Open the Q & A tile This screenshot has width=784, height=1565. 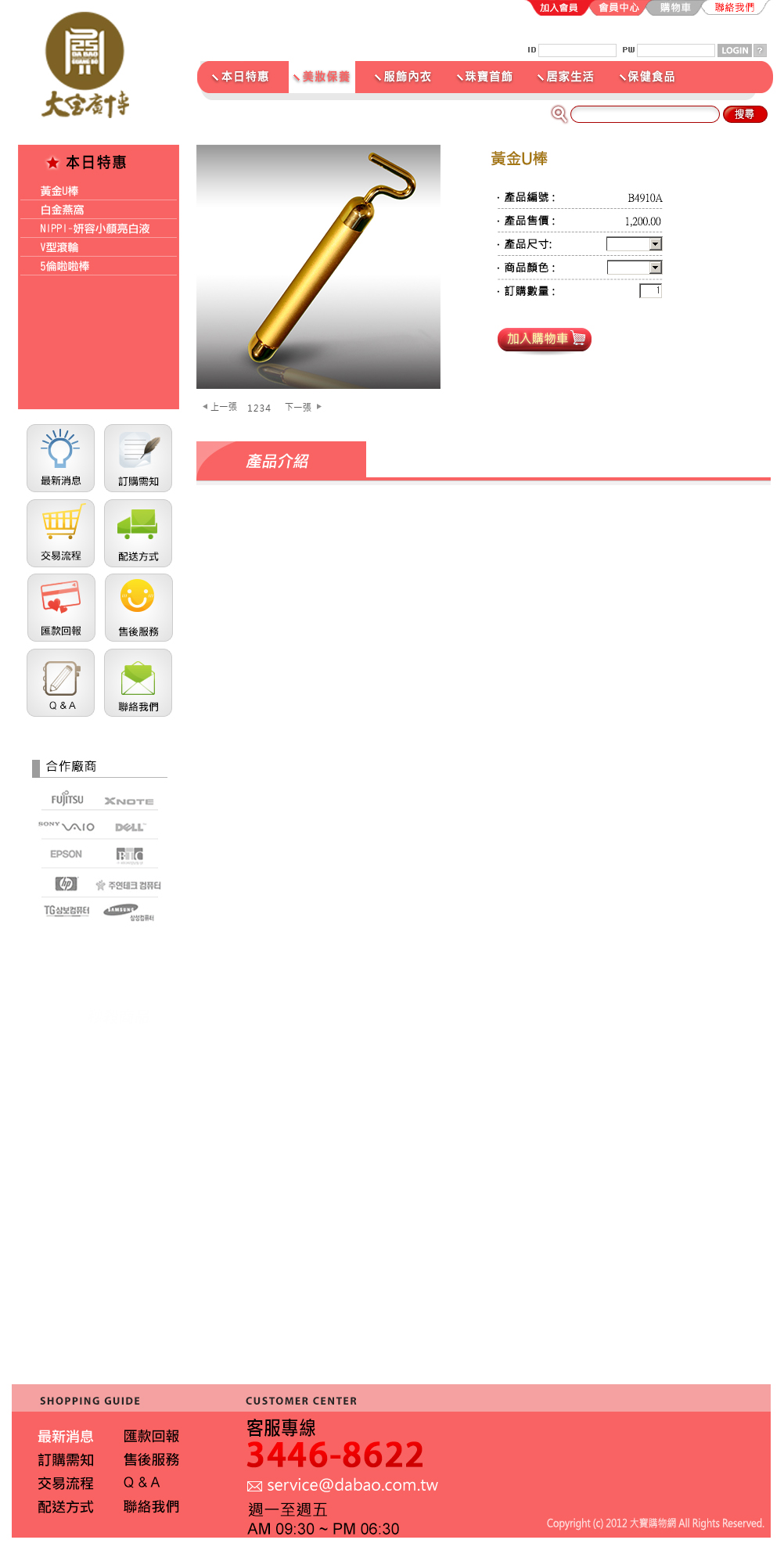coord(61,682)
